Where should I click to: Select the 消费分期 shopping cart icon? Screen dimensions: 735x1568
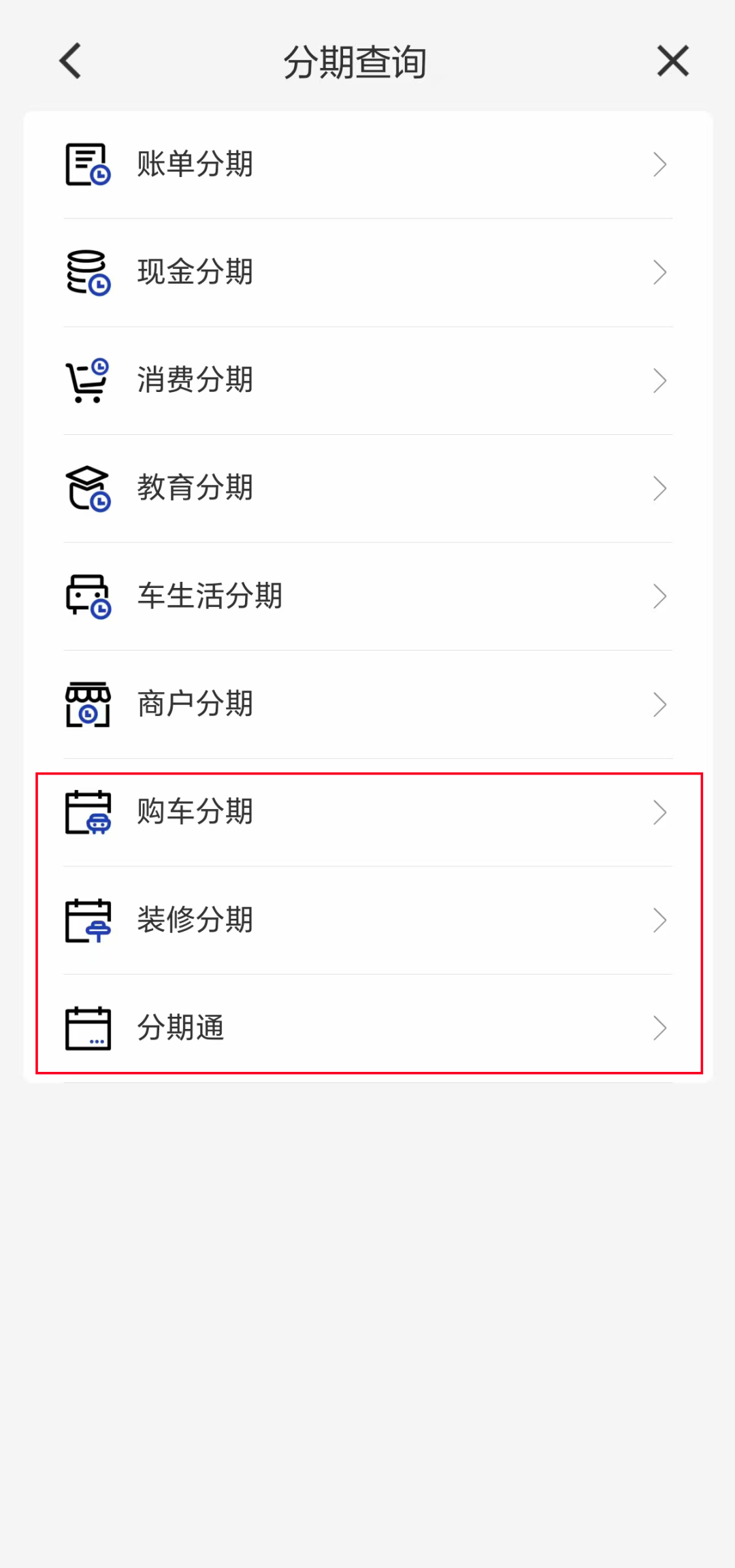pos(87,380)
